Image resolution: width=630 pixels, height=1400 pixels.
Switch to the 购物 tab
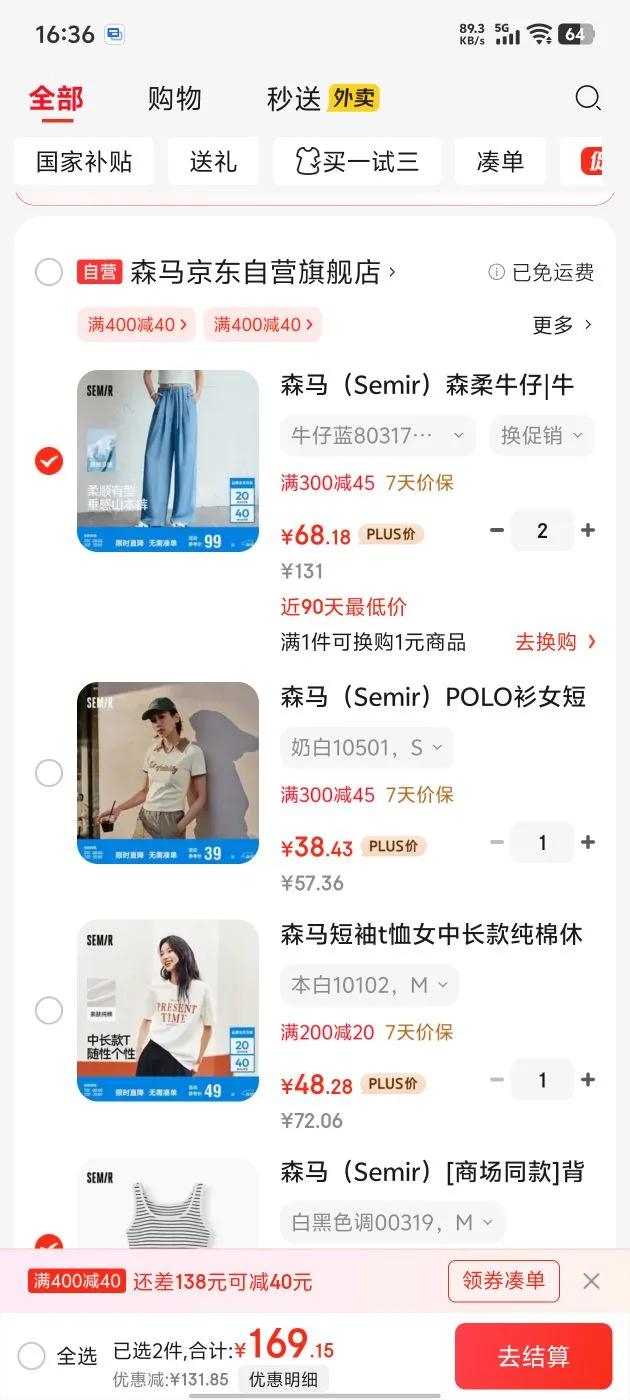coord(174,99)
